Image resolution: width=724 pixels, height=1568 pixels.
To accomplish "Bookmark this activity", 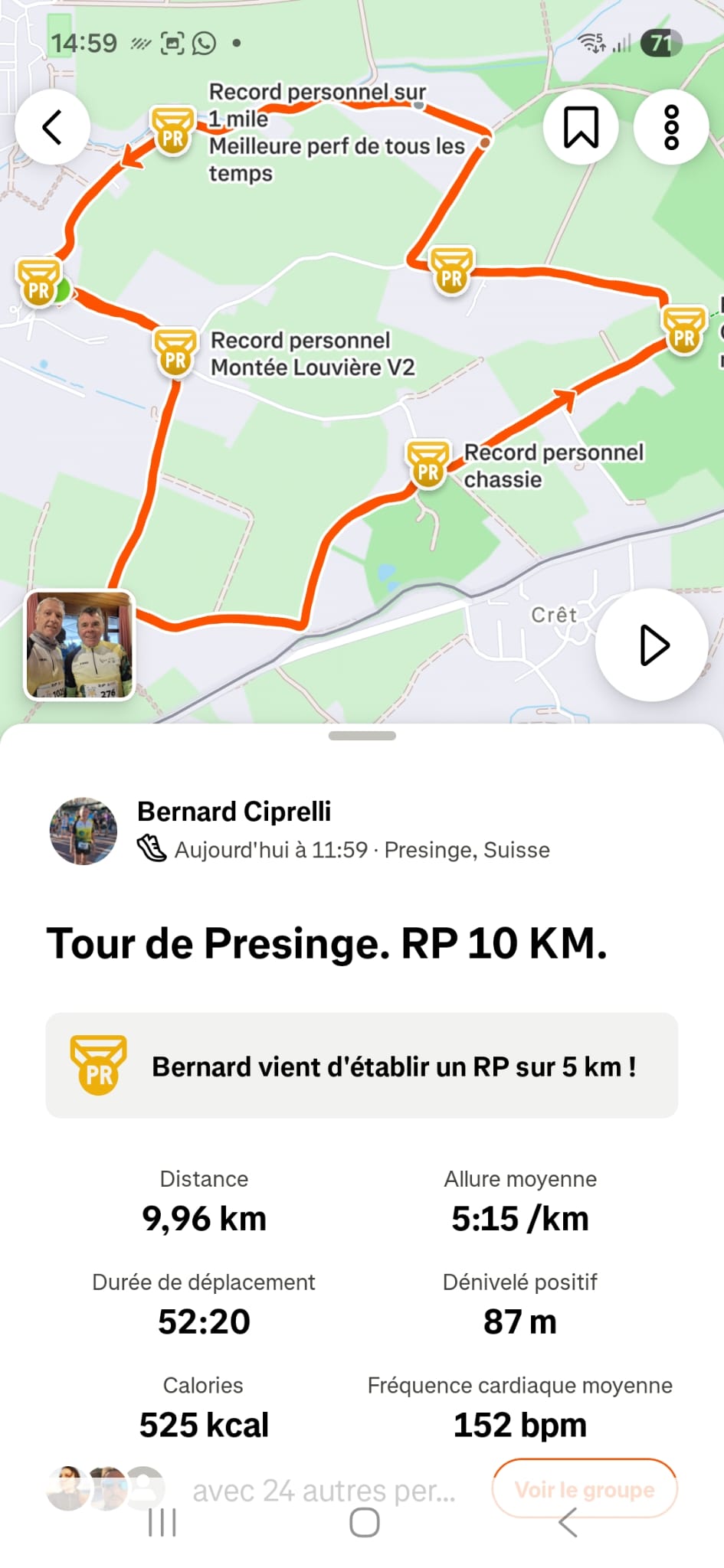I will point(581,127).
